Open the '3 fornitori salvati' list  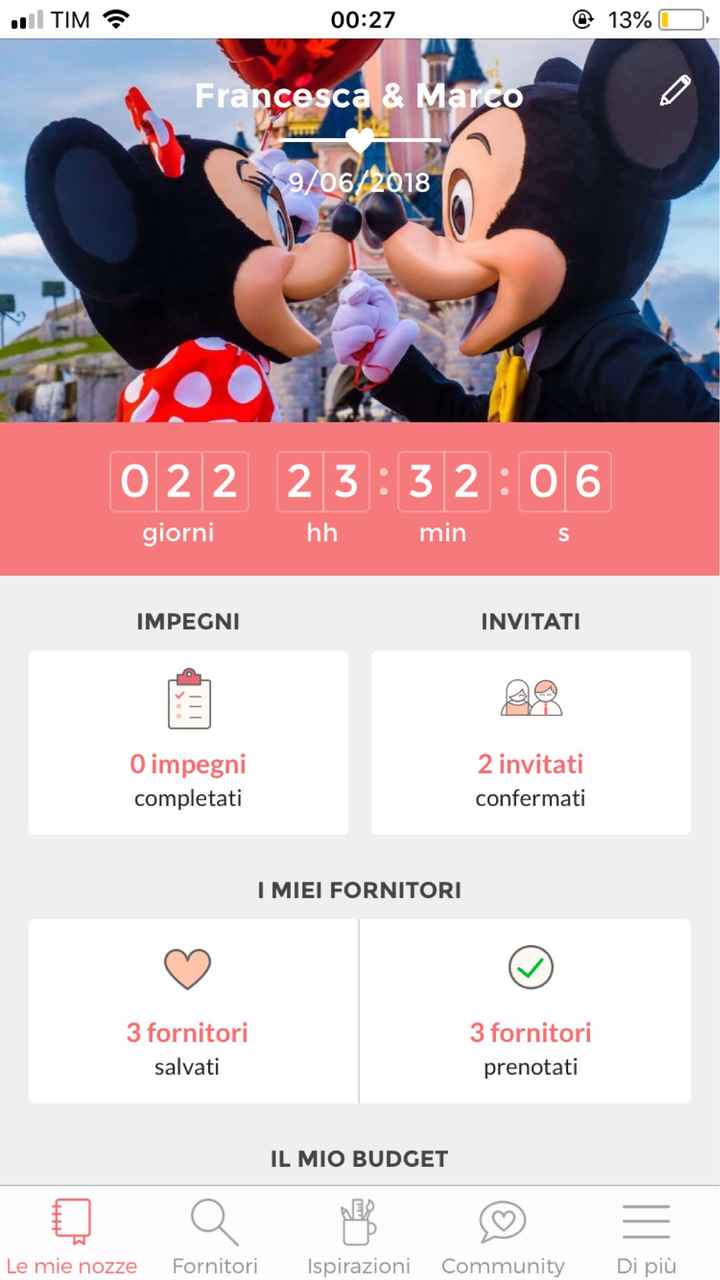coord(188,1048)
